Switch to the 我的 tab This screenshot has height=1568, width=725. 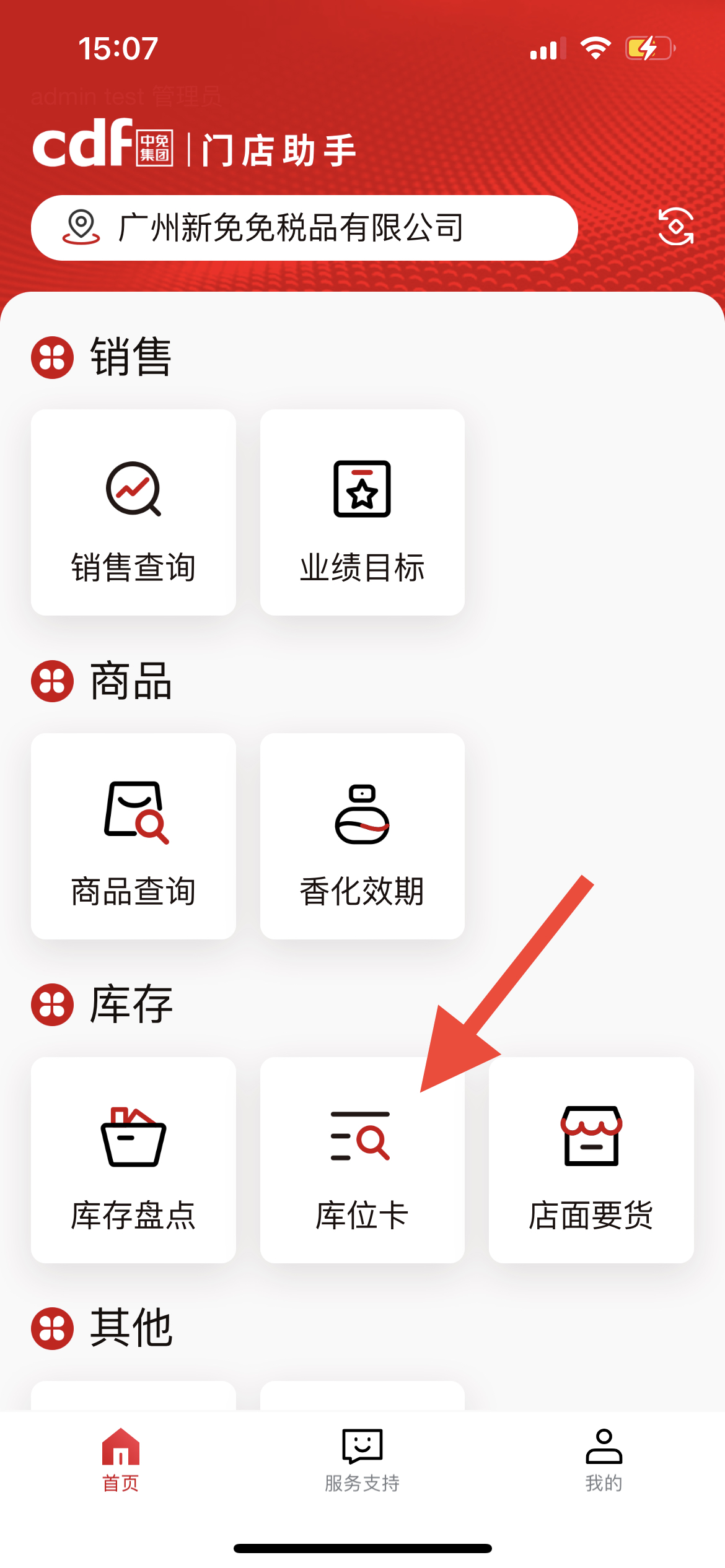coord(604,1460)
